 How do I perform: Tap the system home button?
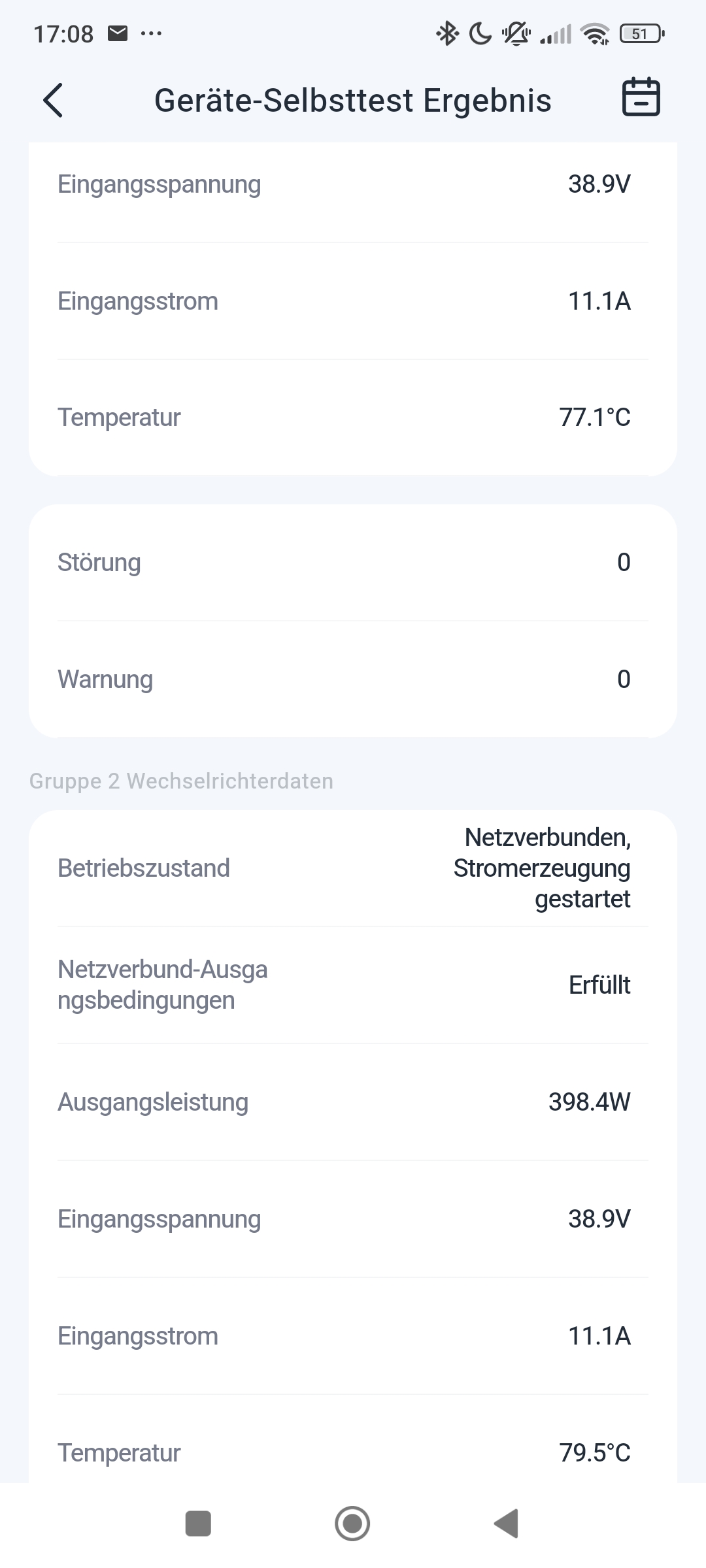(352, 1524)
